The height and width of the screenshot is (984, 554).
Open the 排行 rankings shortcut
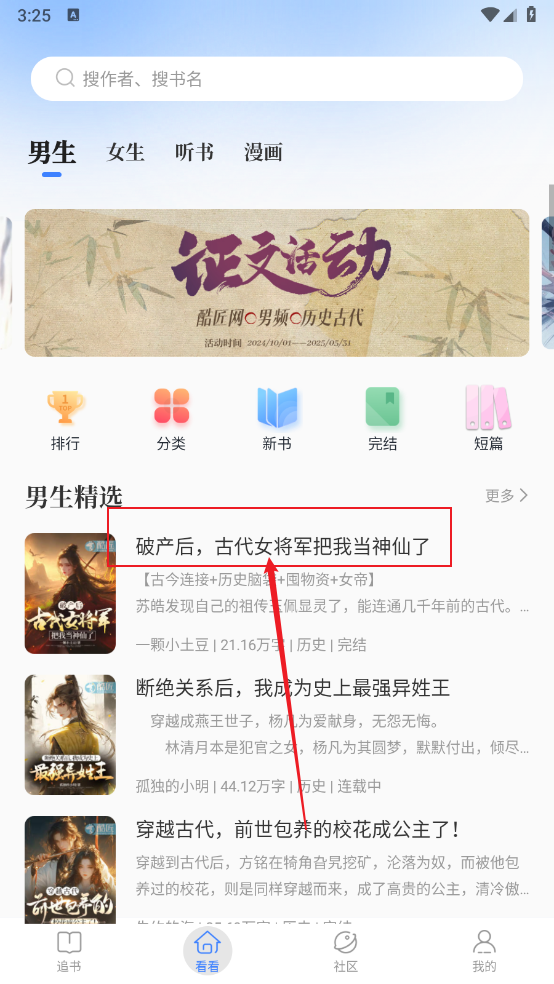pyautogui.click(x=65, y=419)
